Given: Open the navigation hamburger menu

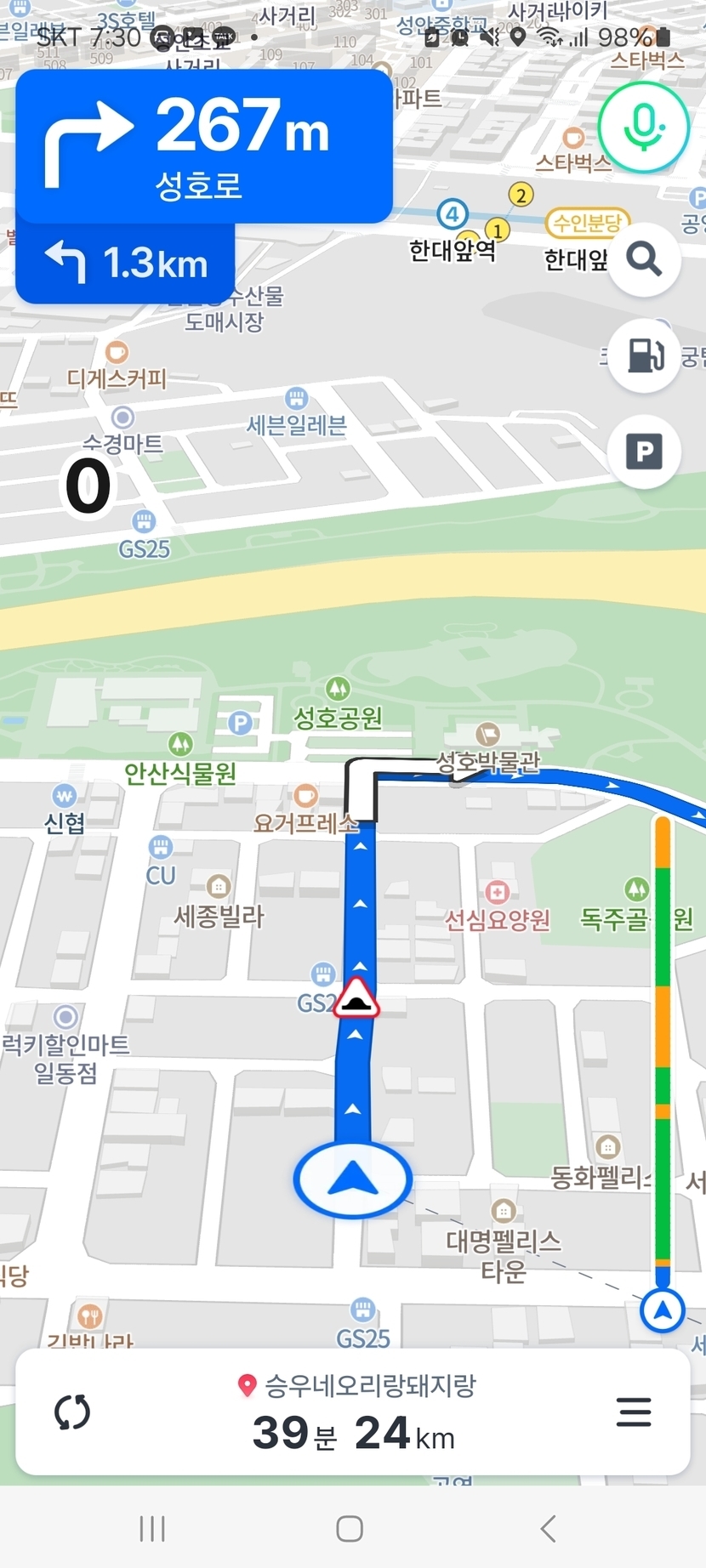Looking at the screenshot, I should pos(634,1412).
